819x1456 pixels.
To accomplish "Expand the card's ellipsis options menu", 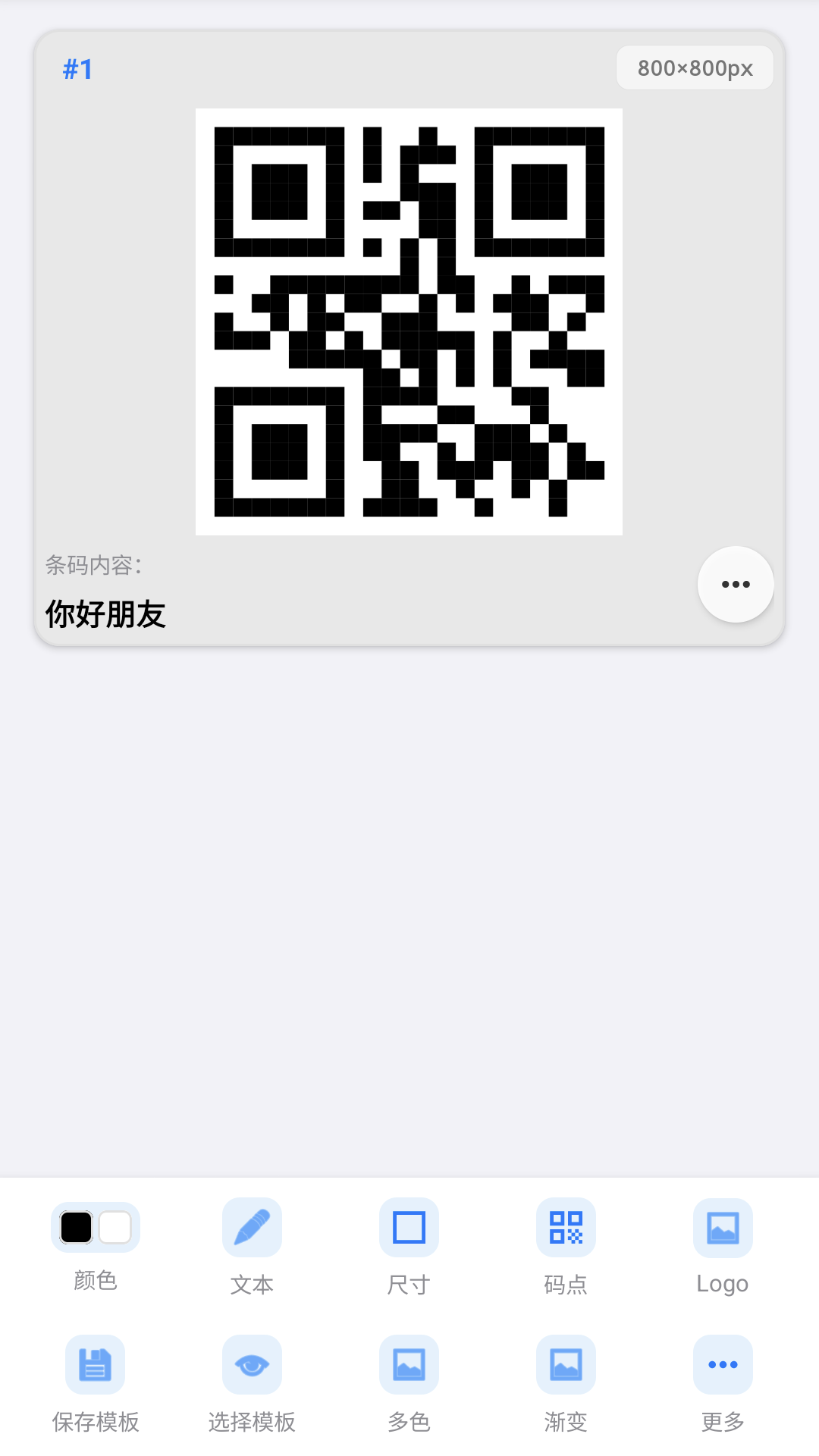I will 734,584.
